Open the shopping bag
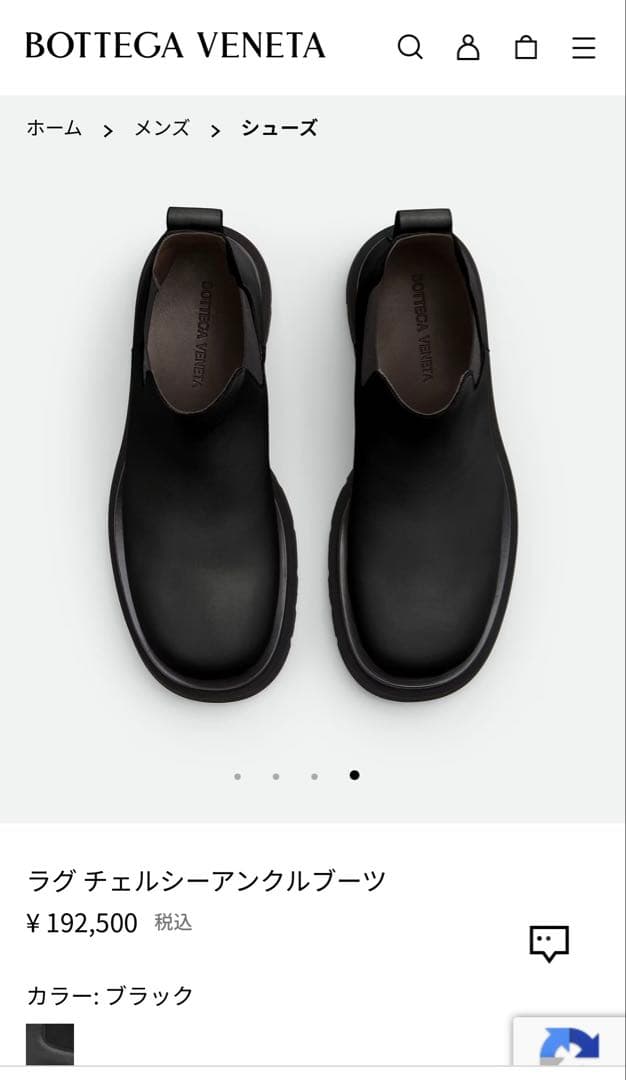This screenshot has height=1080, width=626. 526,47
